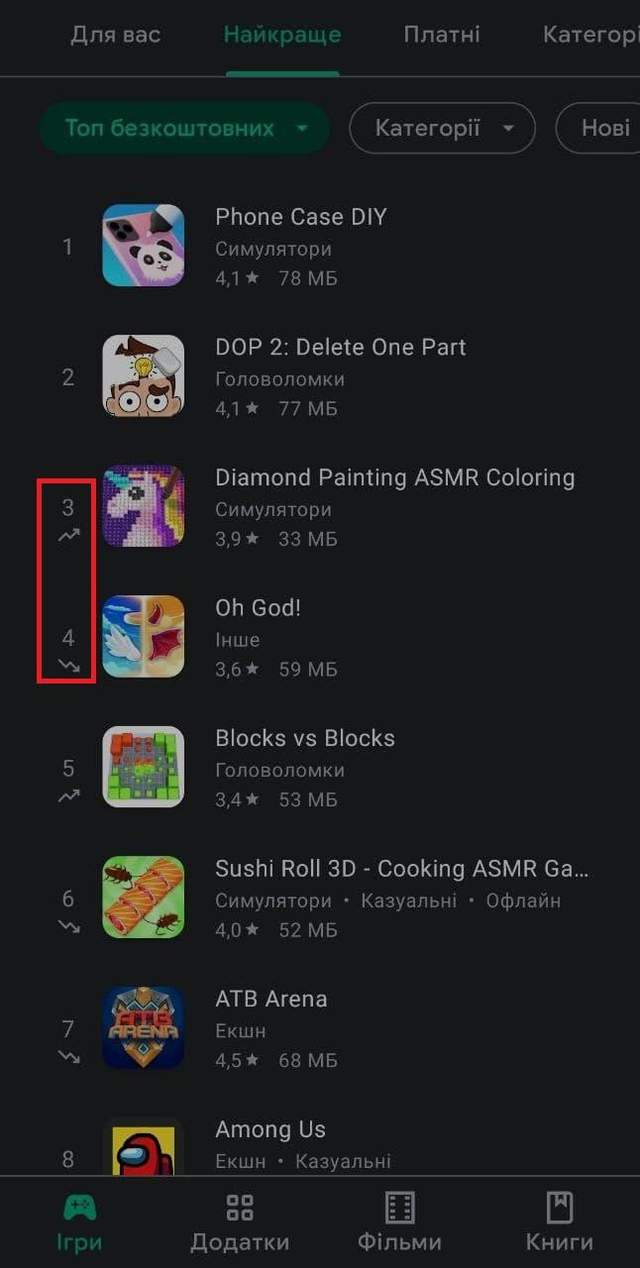The image size is (640, 1268).
Task: Open Sushi Roll 3D game page
Action: (400, 897)
